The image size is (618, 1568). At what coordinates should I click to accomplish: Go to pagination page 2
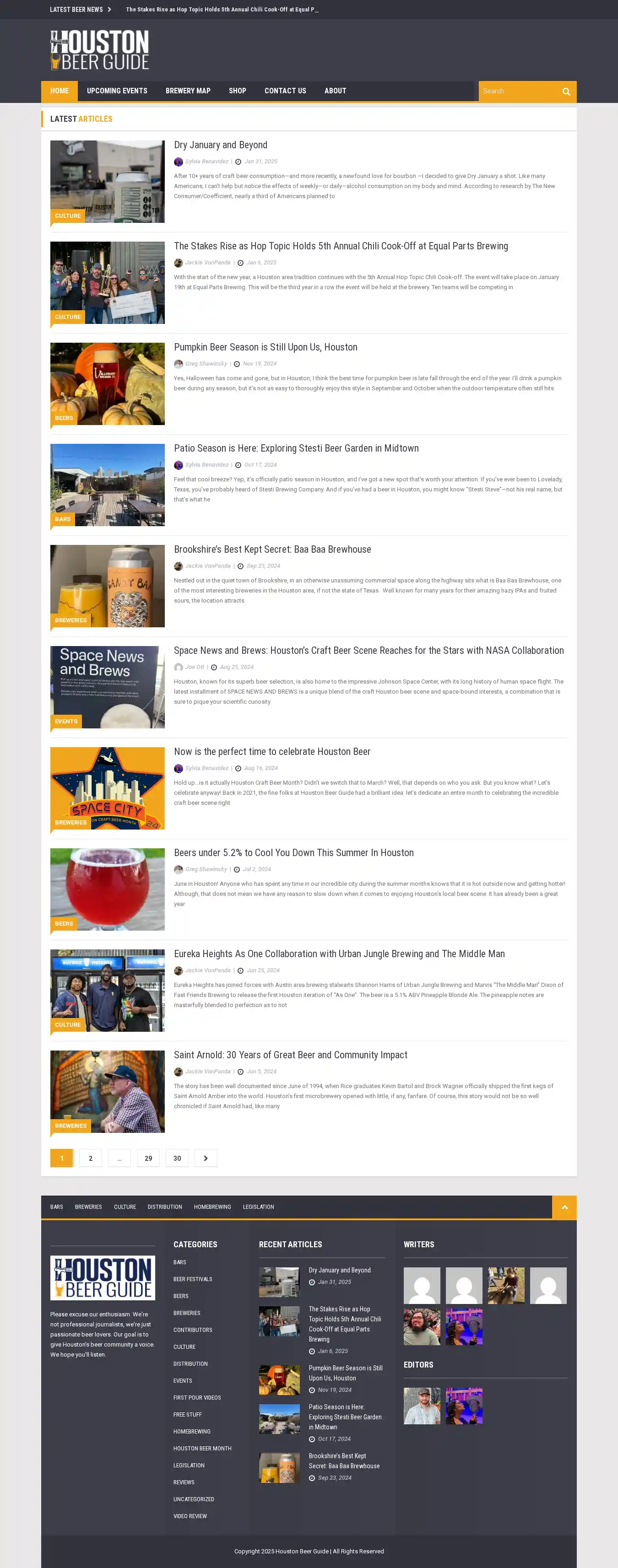coord(91,1158)
